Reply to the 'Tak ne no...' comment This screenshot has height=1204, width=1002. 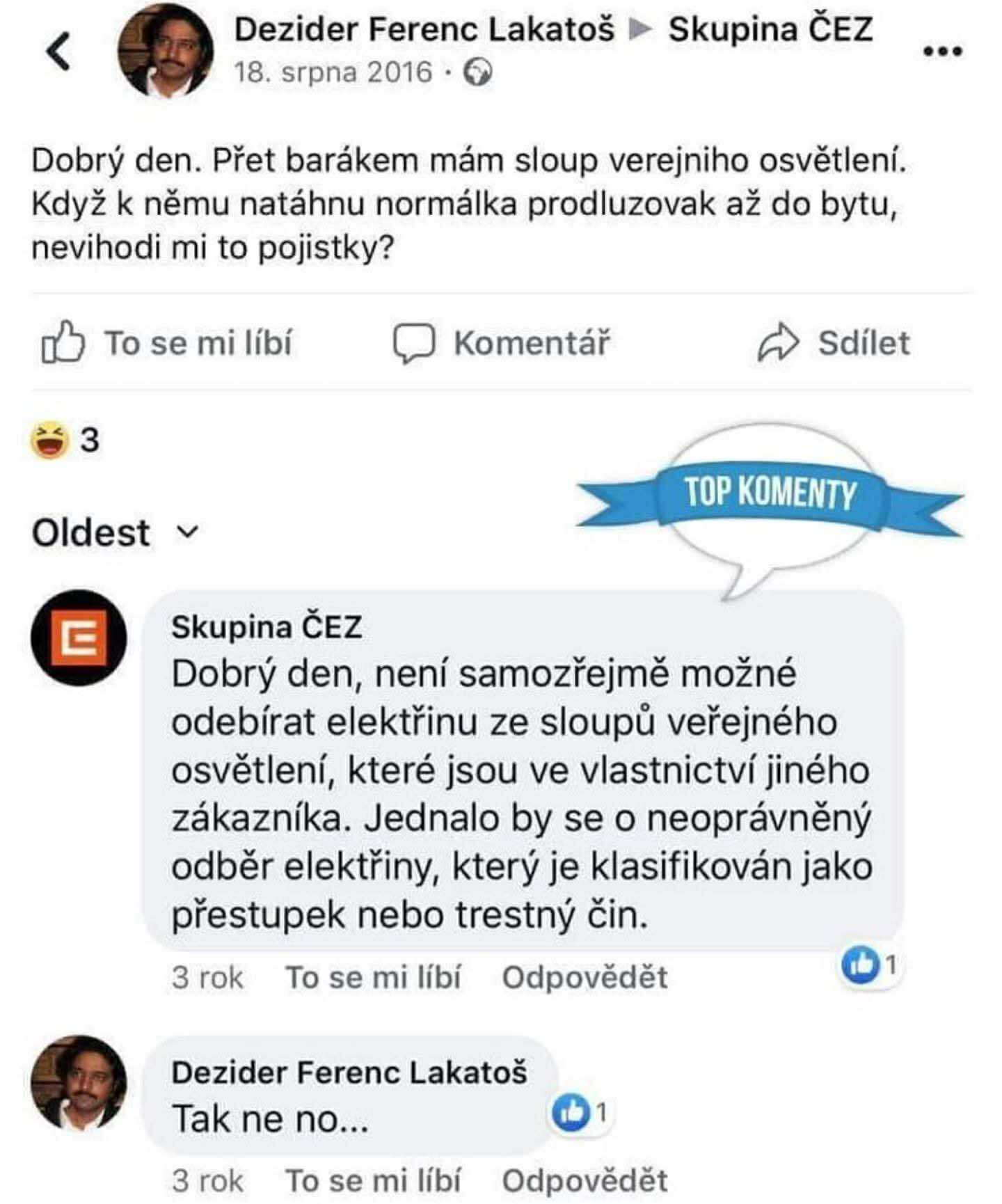(x=584, y=1180)
